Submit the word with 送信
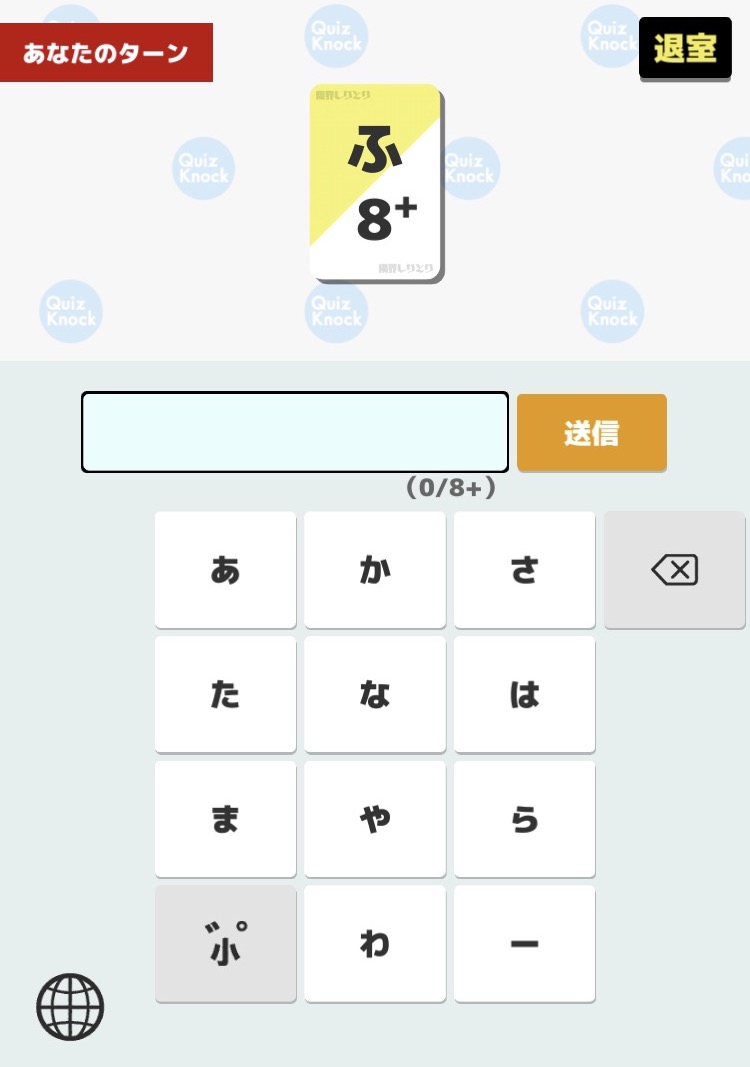This screenshot has width=750, height=1067. pyautogui.click(x=591, y=432)
